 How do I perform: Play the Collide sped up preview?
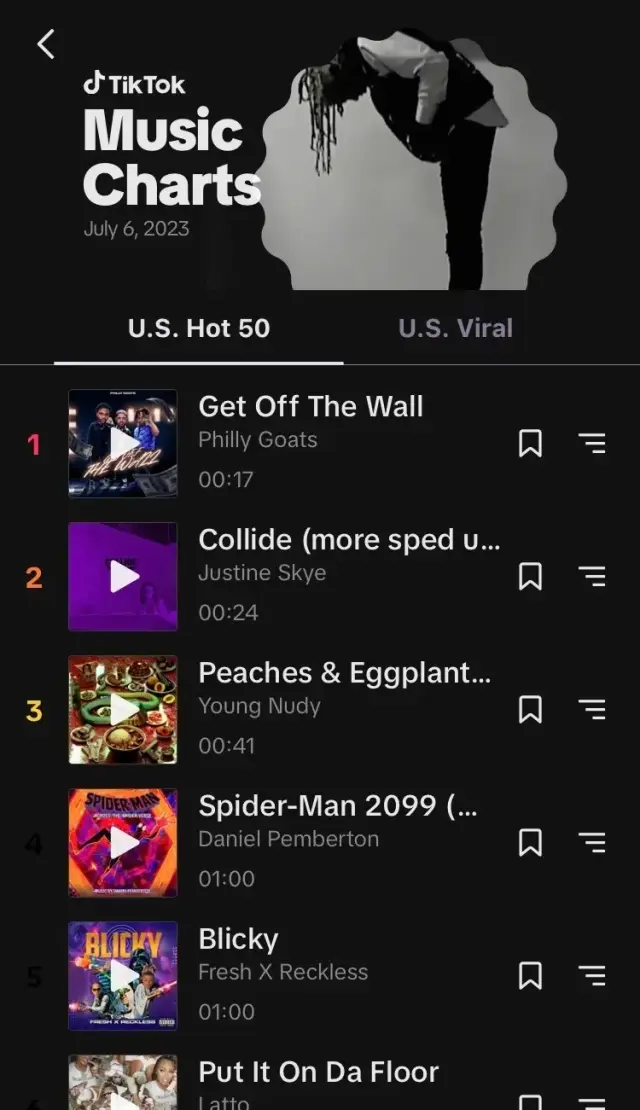[x=123, y=576]
